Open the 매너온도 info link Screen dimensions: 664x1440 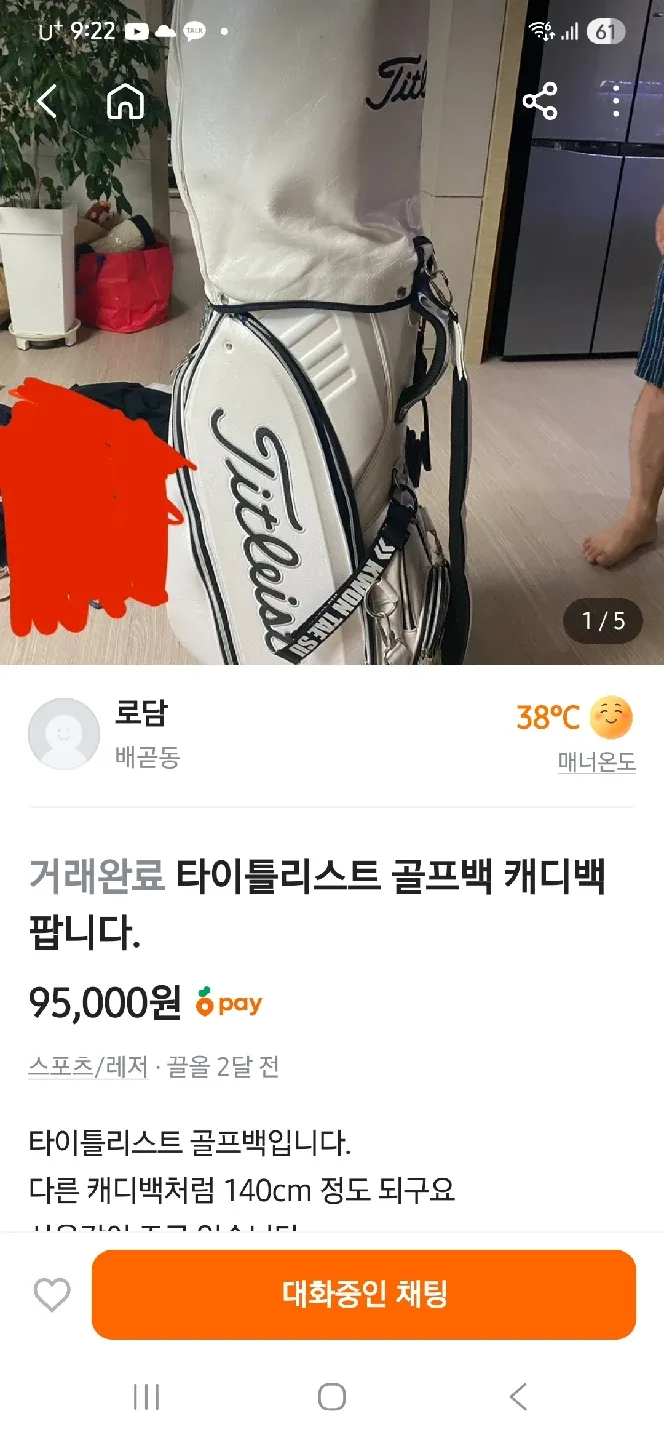(596, 762)
